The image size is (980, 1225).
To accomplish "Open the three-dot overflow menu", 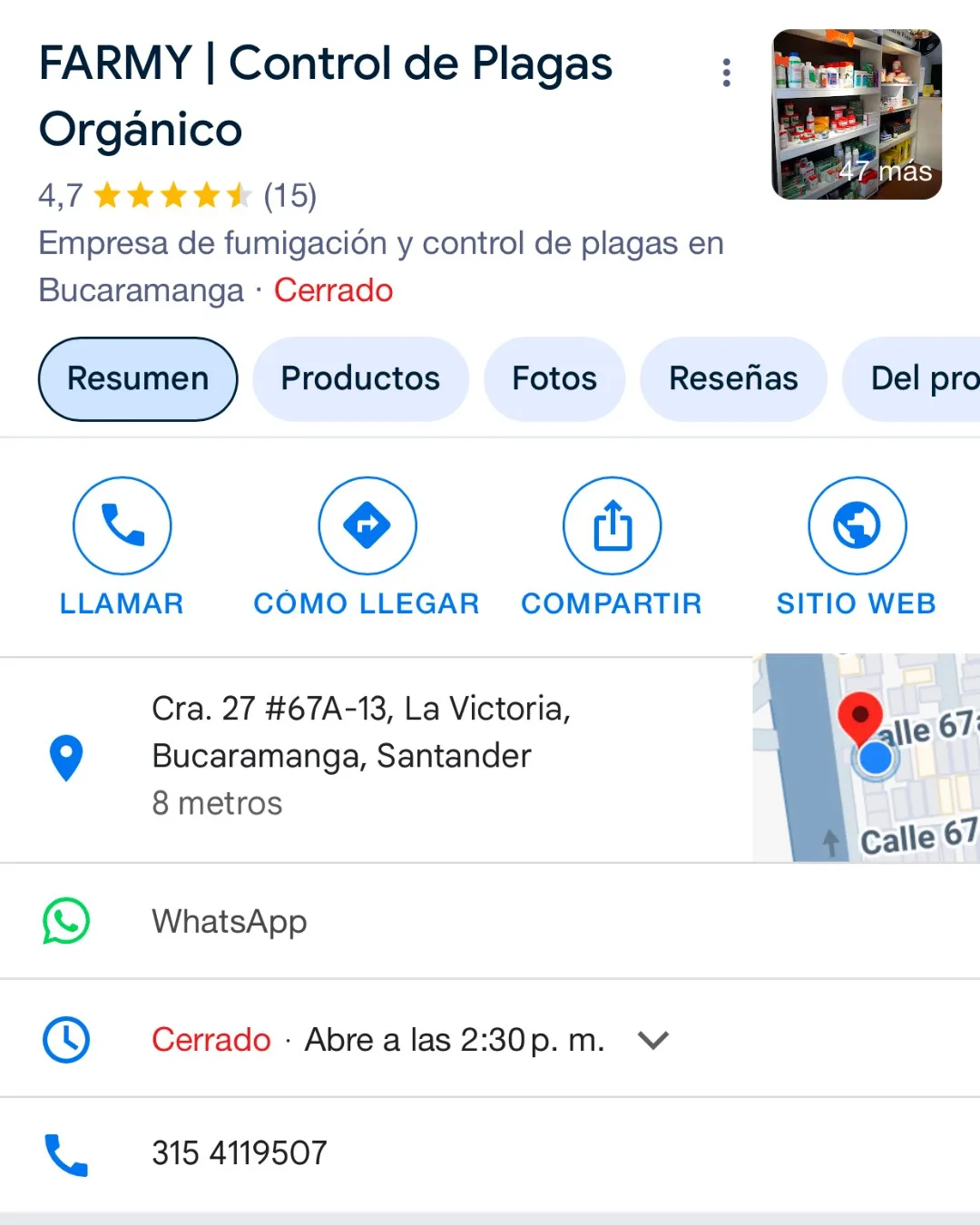I will pos(726,73).
